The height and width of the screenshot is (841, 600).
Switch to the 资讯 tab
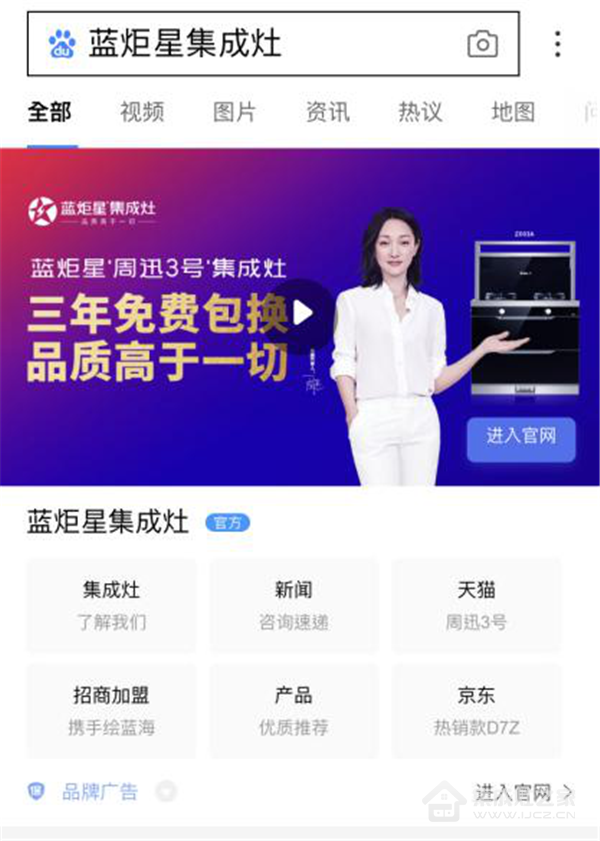point(327,112)
